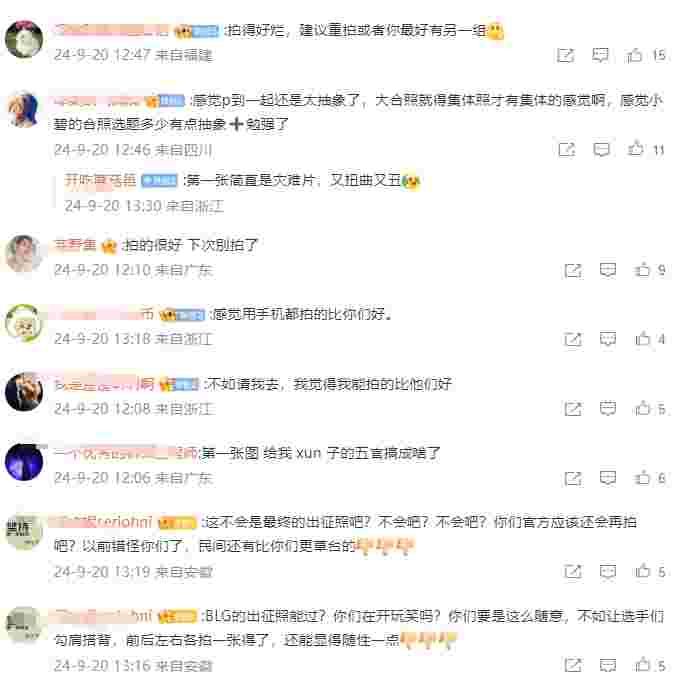Reply to the comment about xun子的五官

click(x=608, y=479)
